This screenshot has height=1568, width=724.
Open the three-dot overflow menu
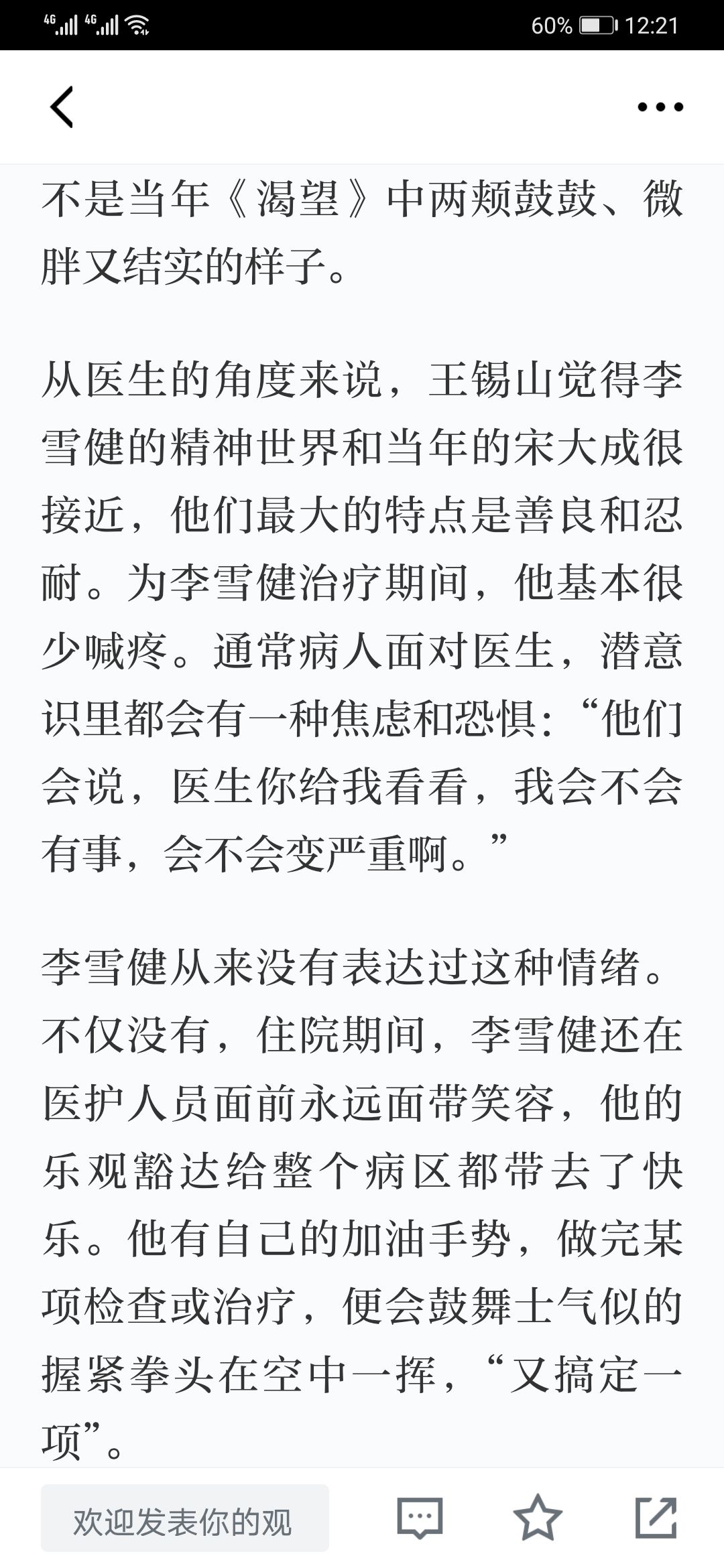tap(660, 107)
